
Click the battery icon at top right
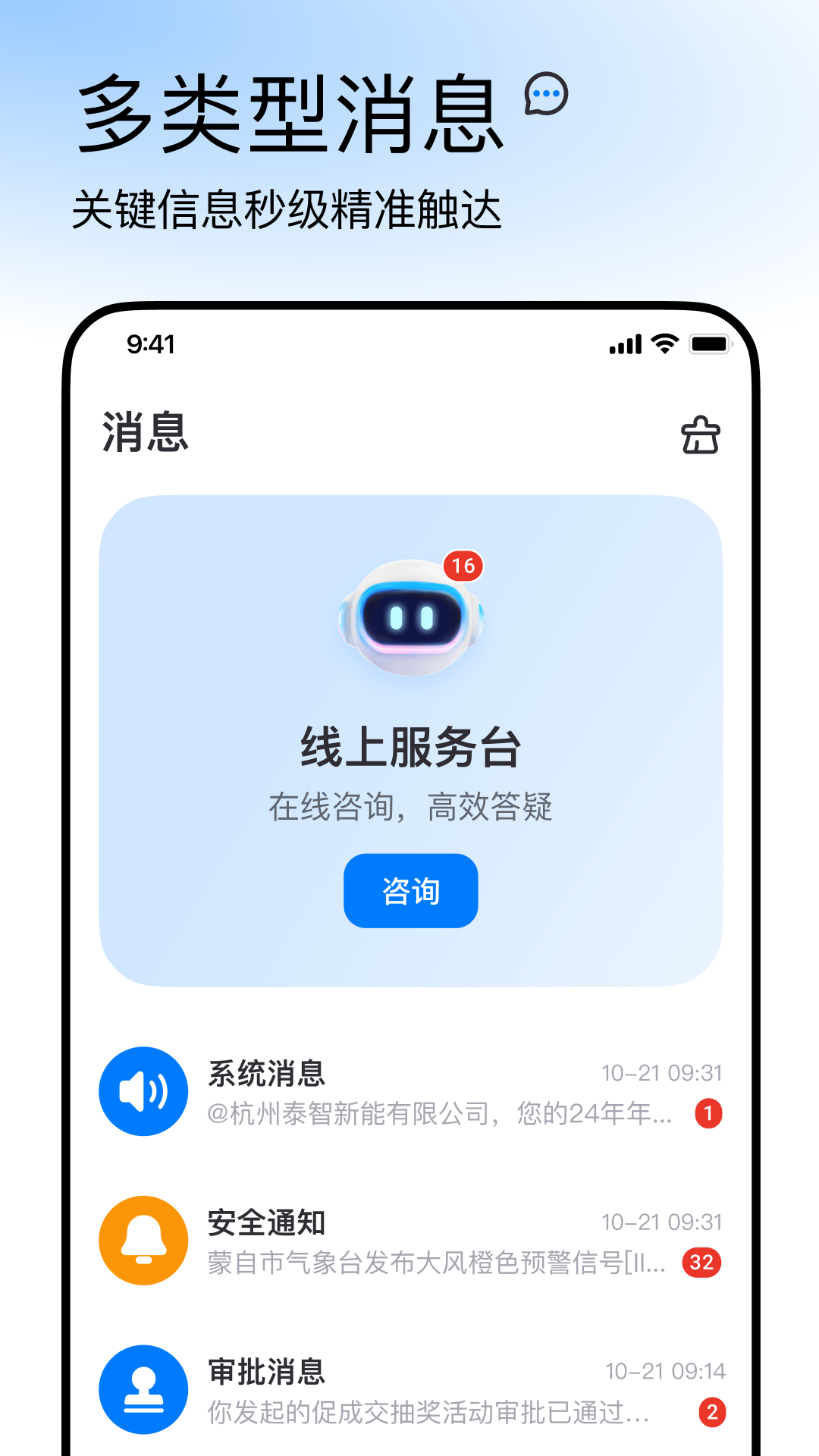[708, 345]
